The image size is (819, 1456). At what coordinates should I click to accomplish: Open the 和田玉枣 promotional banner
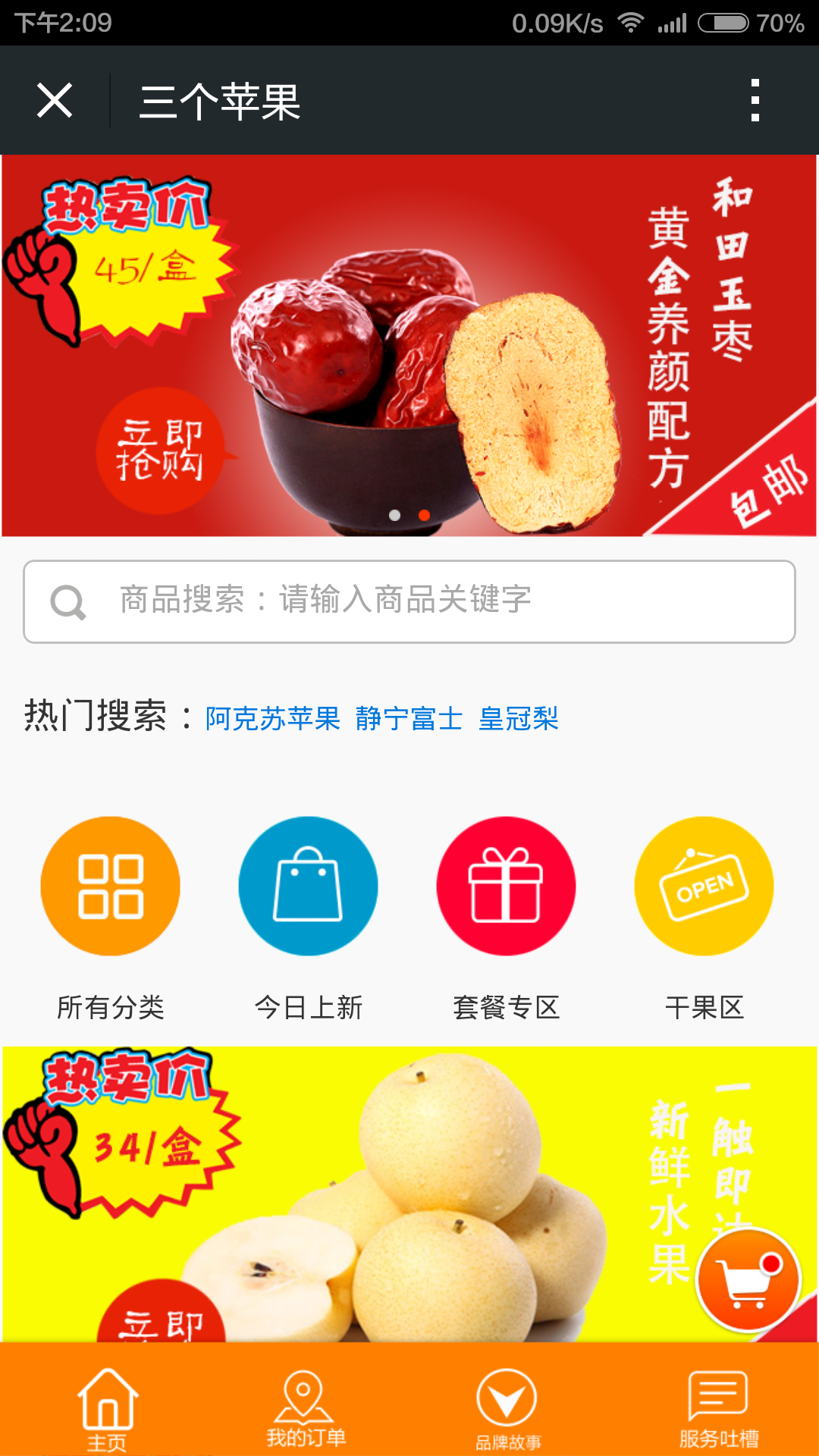409,346
